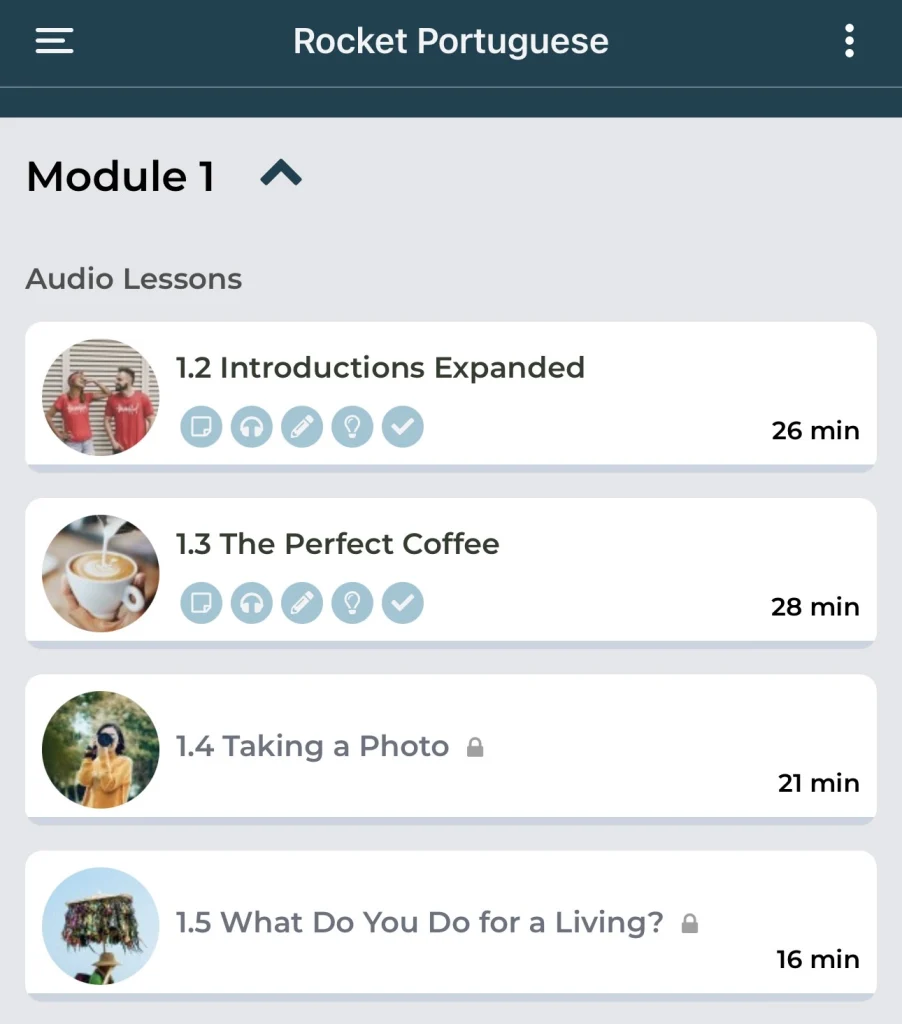Screen dimensions: 902x1024
Task: Tap the checkmark icon under The Perfect Coffee
Action: (x=403, y=603)
